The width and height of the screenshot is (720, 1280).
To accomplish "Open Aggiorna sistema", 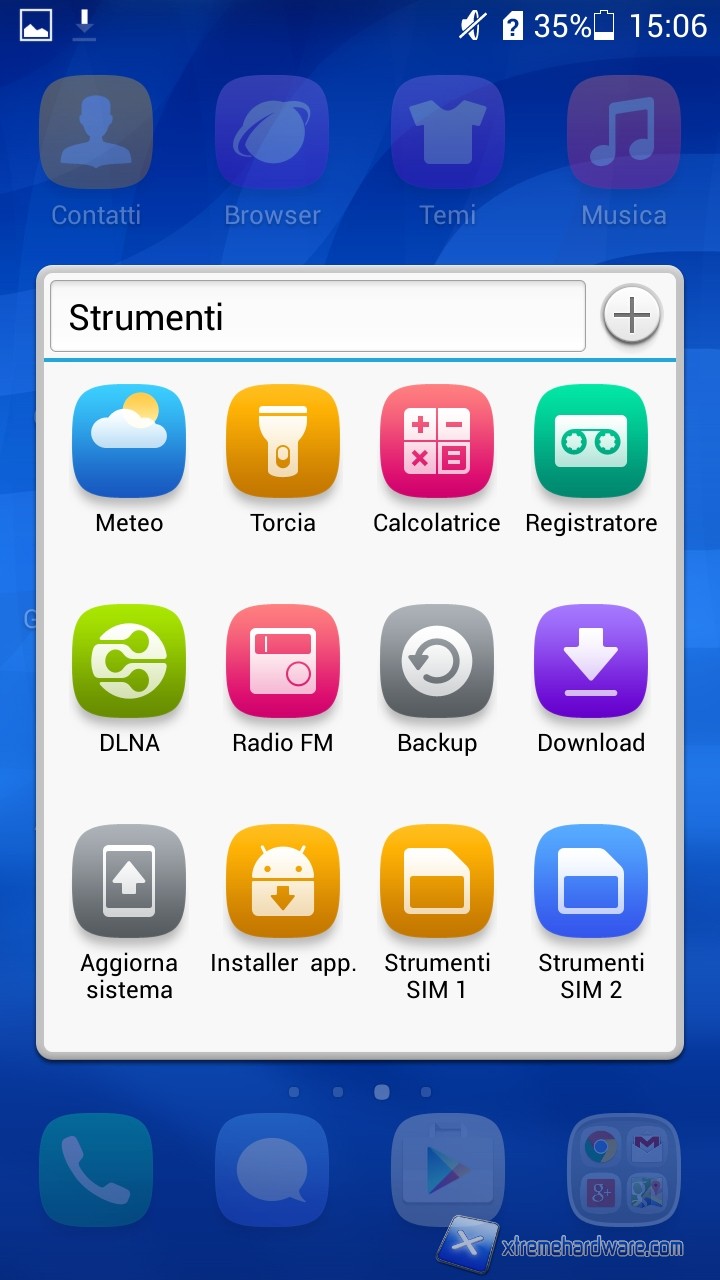I will click(x=129, y=882).
